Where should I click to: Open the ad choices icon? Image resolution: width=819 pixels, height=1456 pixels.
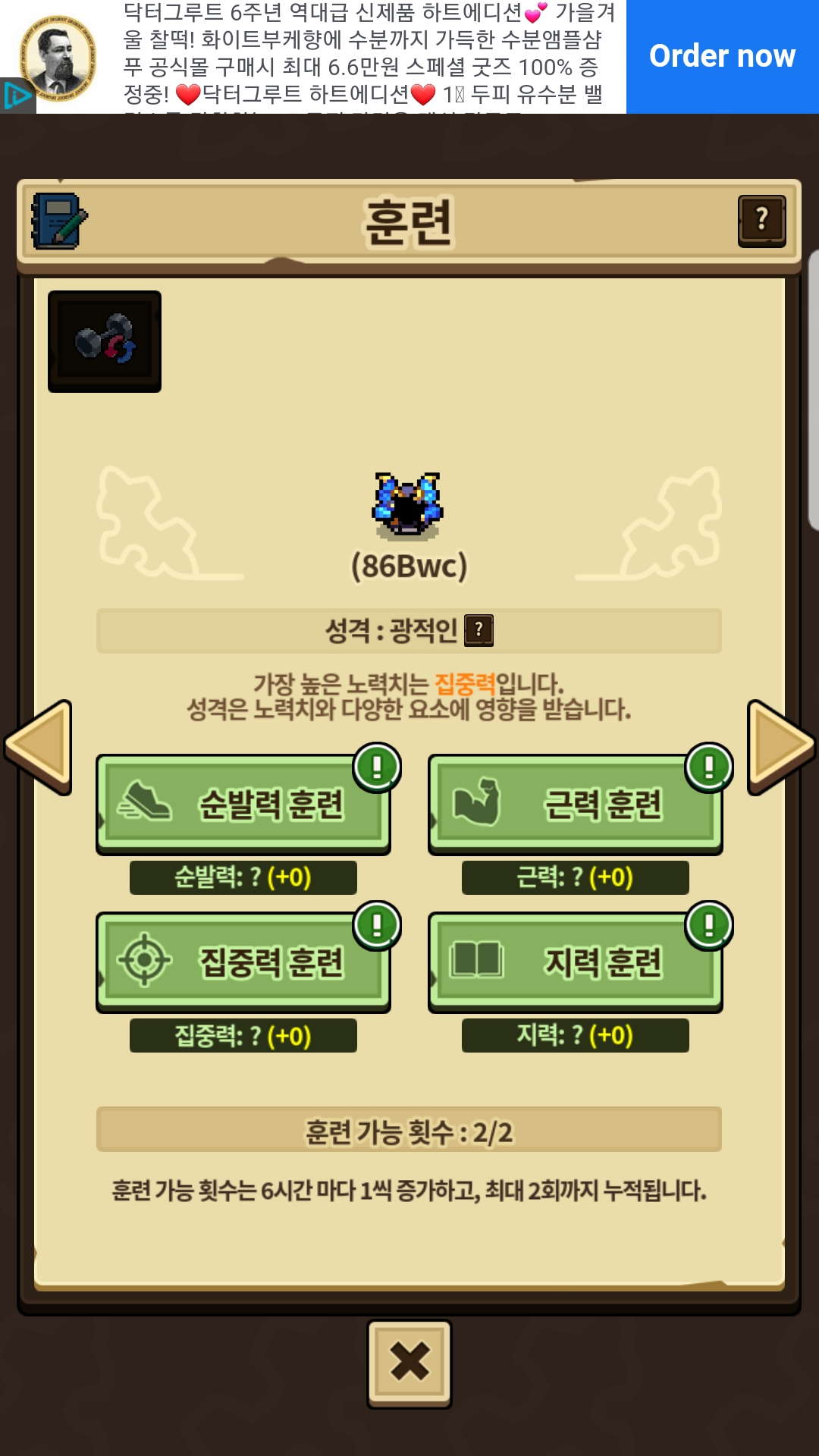[17, 96]
